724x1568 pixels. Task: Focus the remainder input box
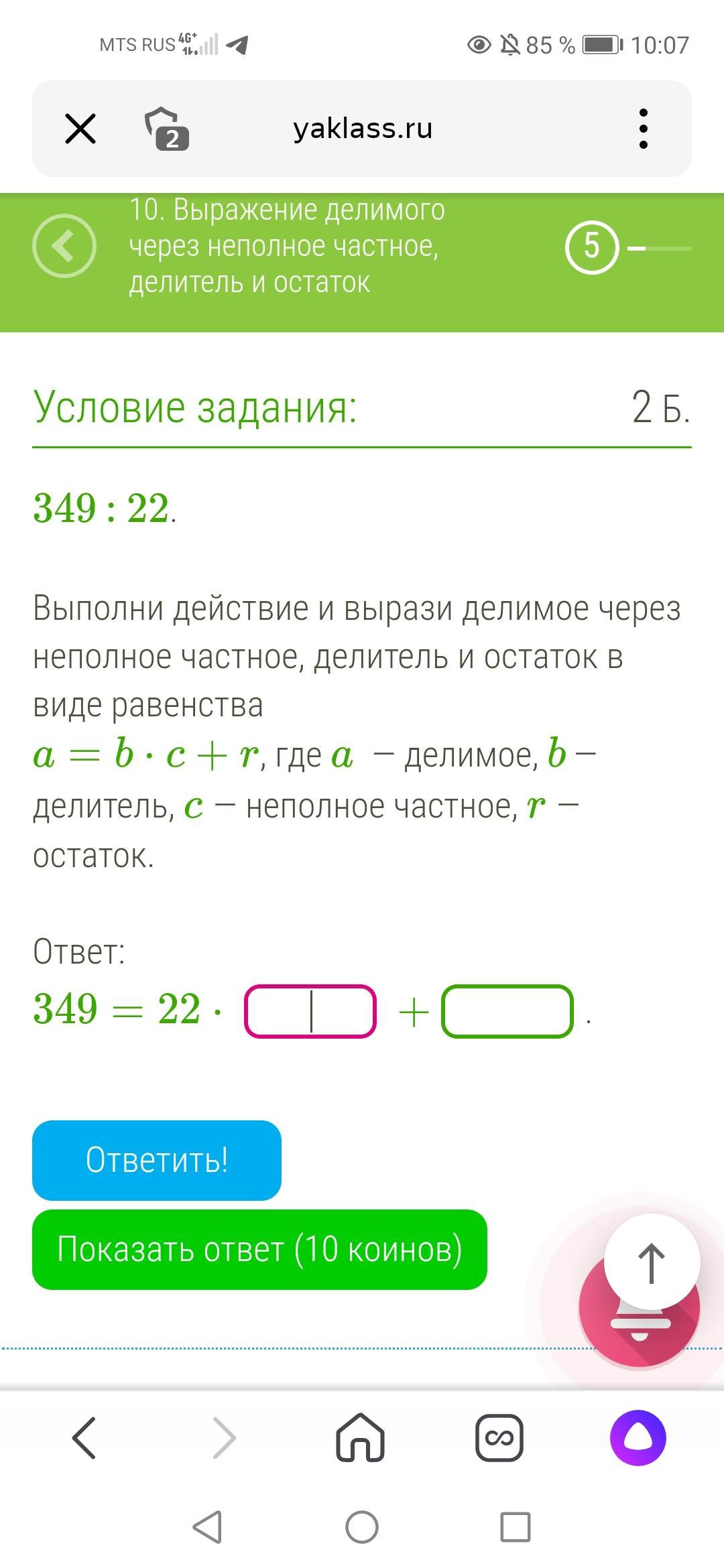507,1011
